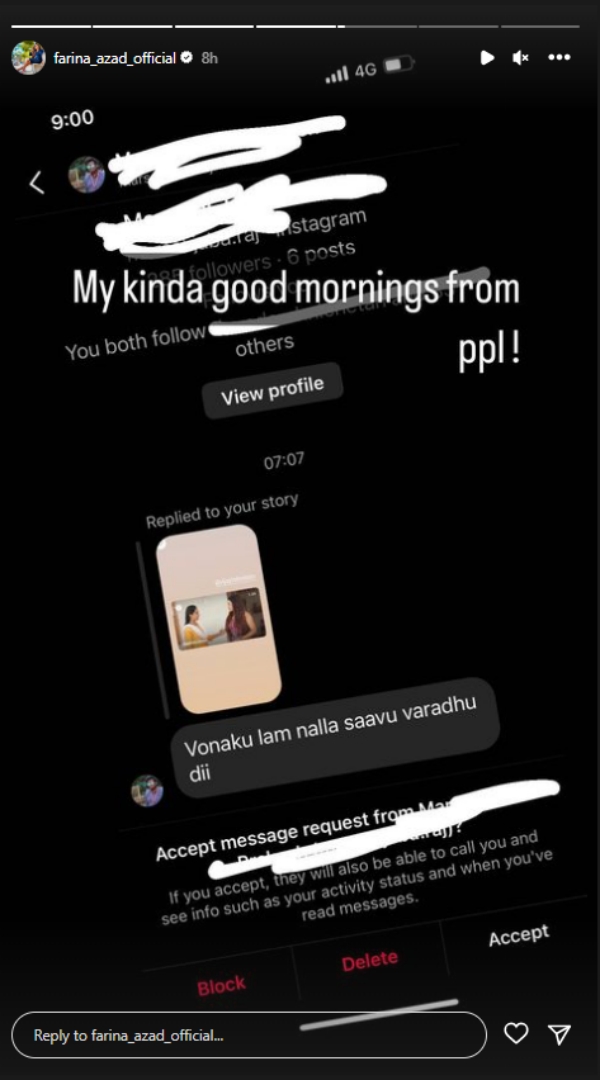The image size is (600, 1080).
Task: Tap the reply to farina_azad_official field
Action: click(x=248, y=1035)
